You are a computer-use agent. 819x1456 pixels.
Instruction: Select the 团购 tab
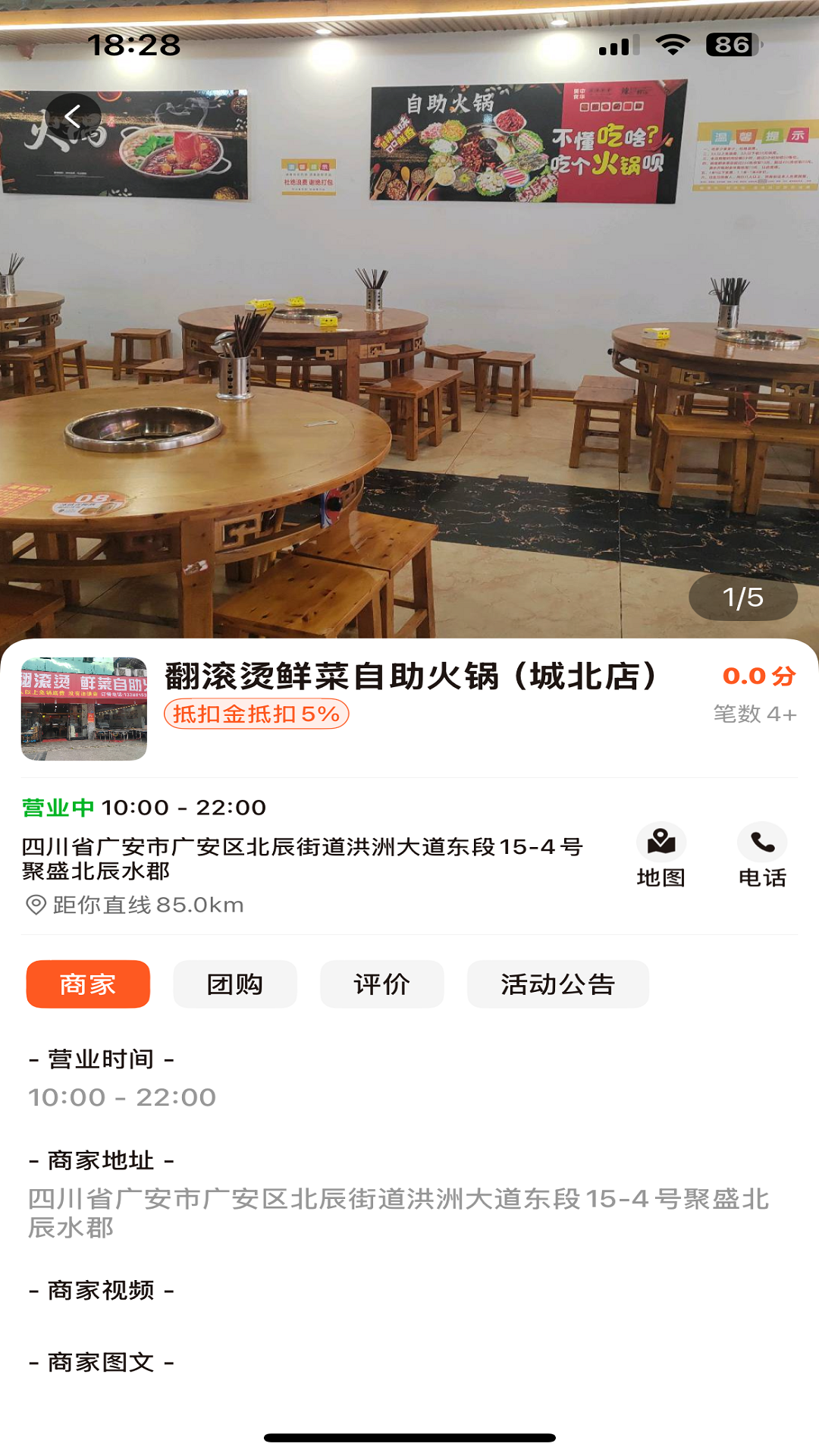click(x=235, y=983)
